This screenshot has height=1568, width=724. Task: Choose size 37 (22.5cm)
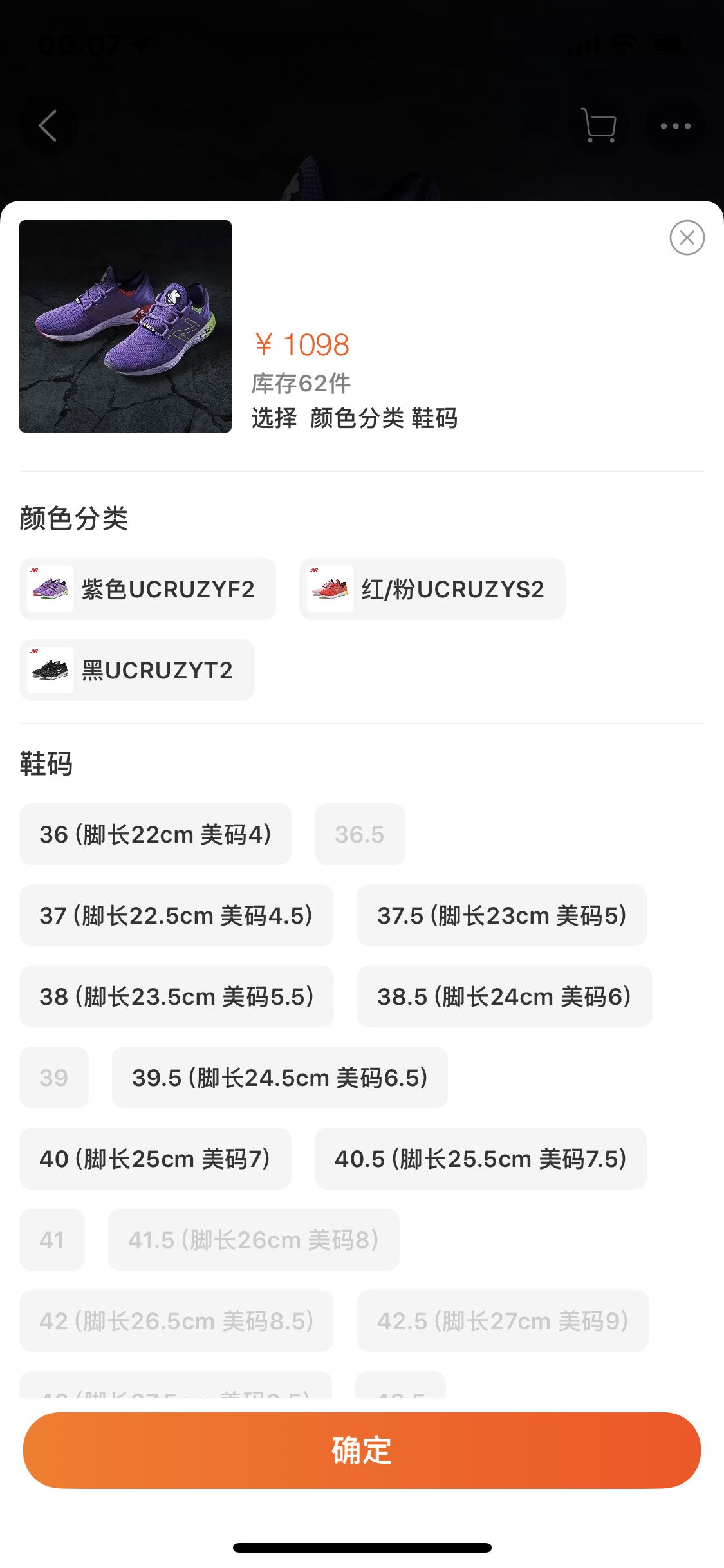pos(176,915)
